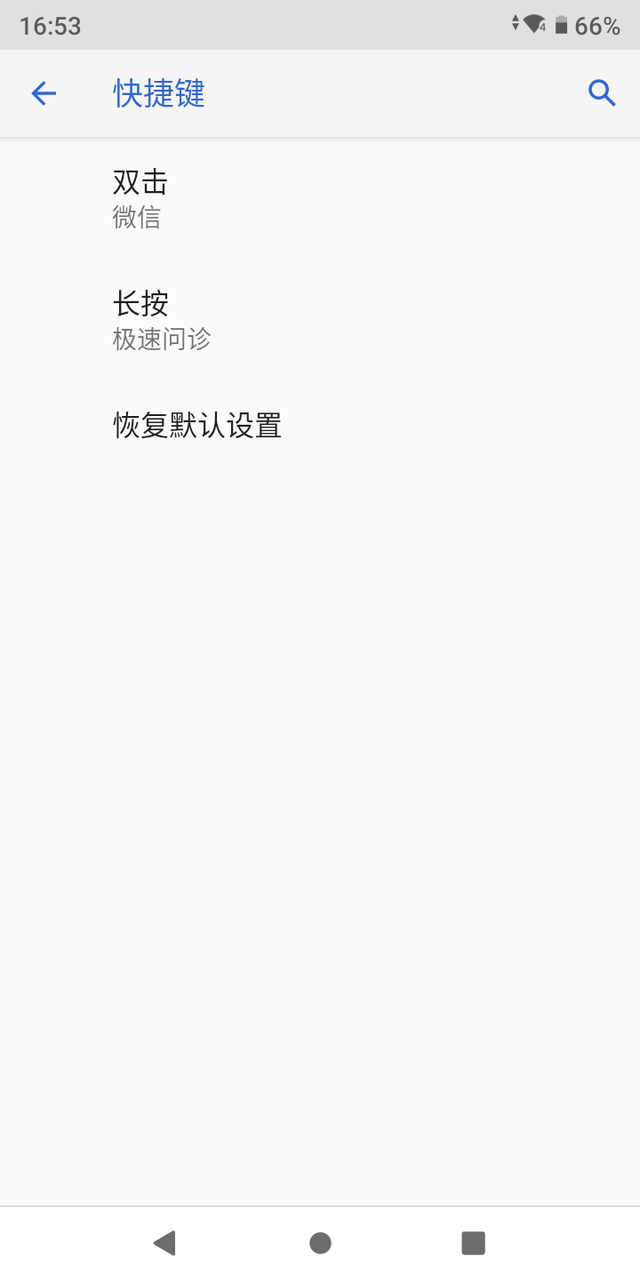Go back from the 快捷键 settings page

44,94
